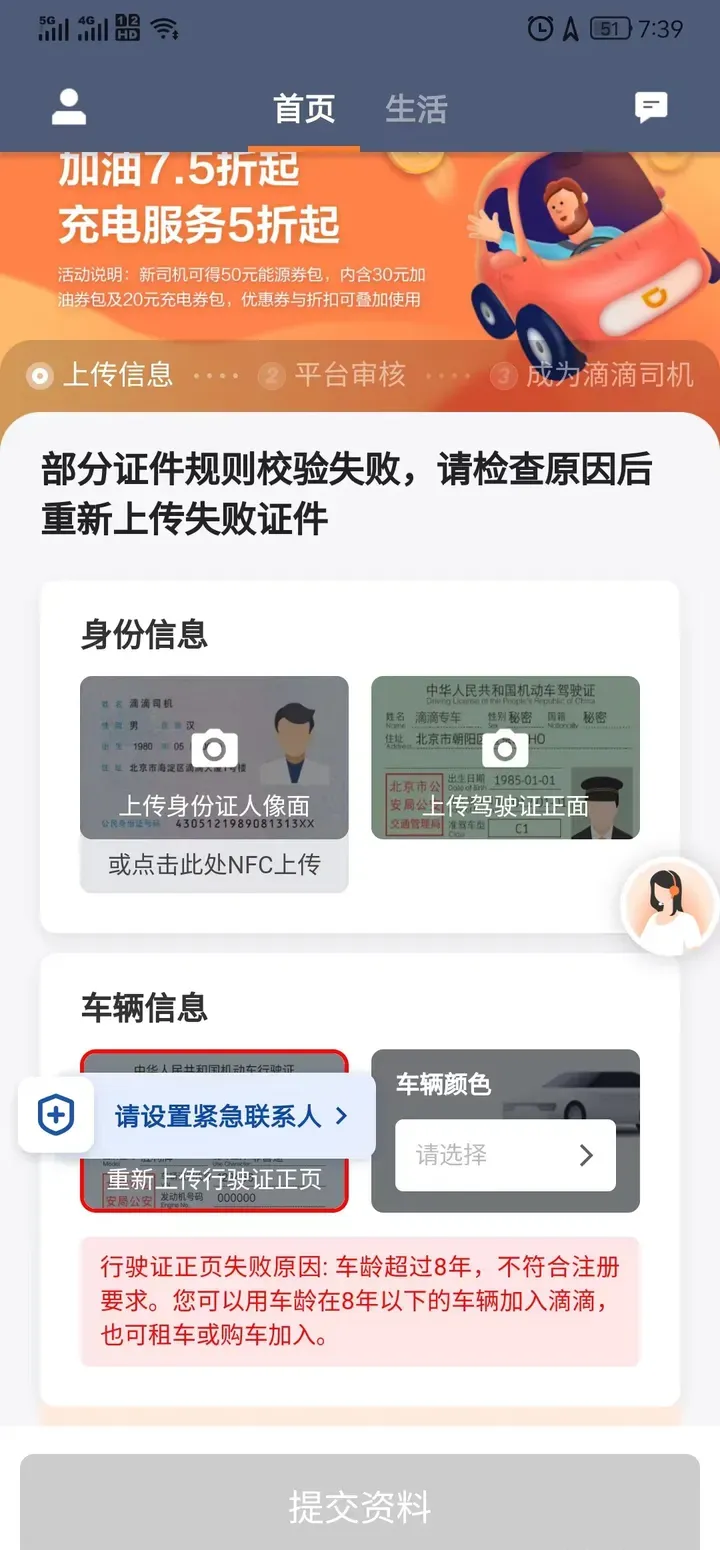The height and width of the screenshot is (1550, 720).
Task: Tap the 提交资料 button
Action: click(x=360, y=1506)
